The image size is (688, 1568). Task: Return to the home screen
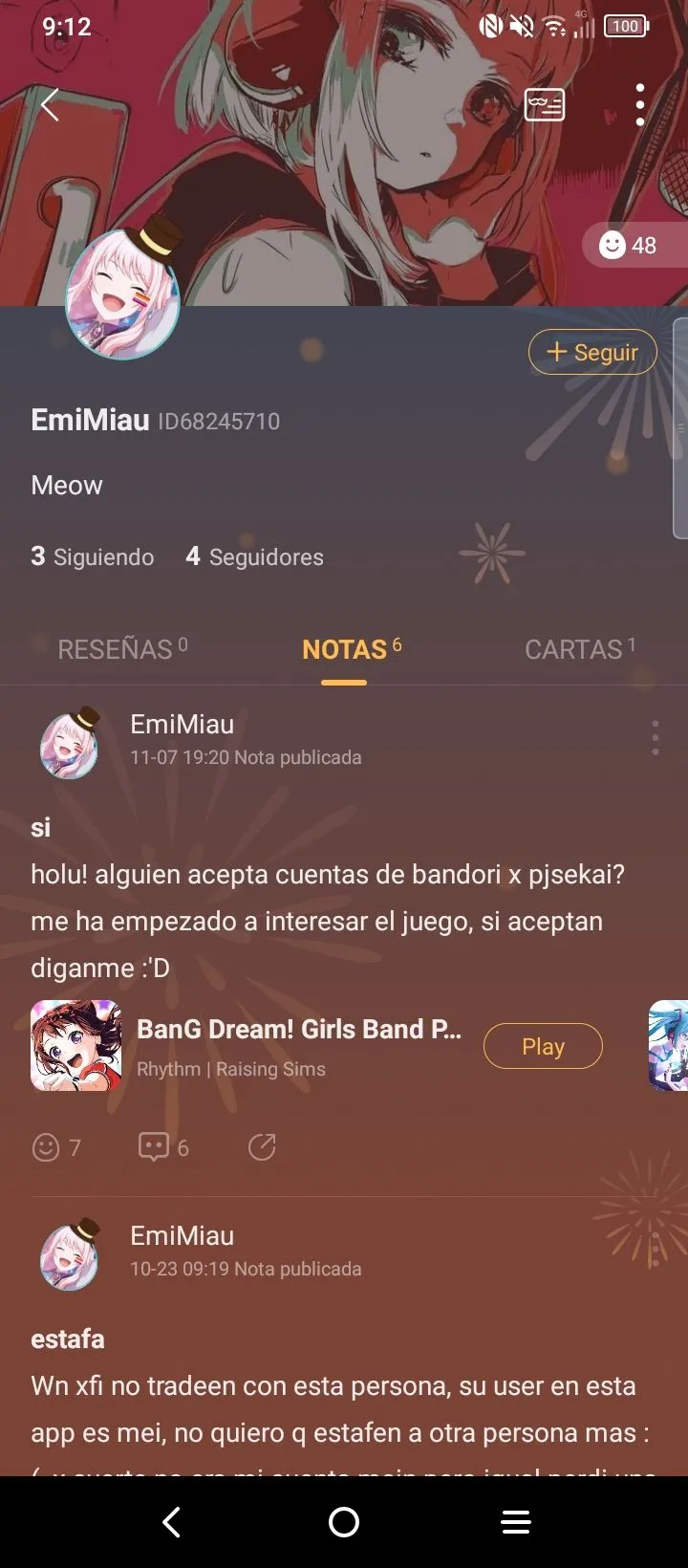(344, 1522)
